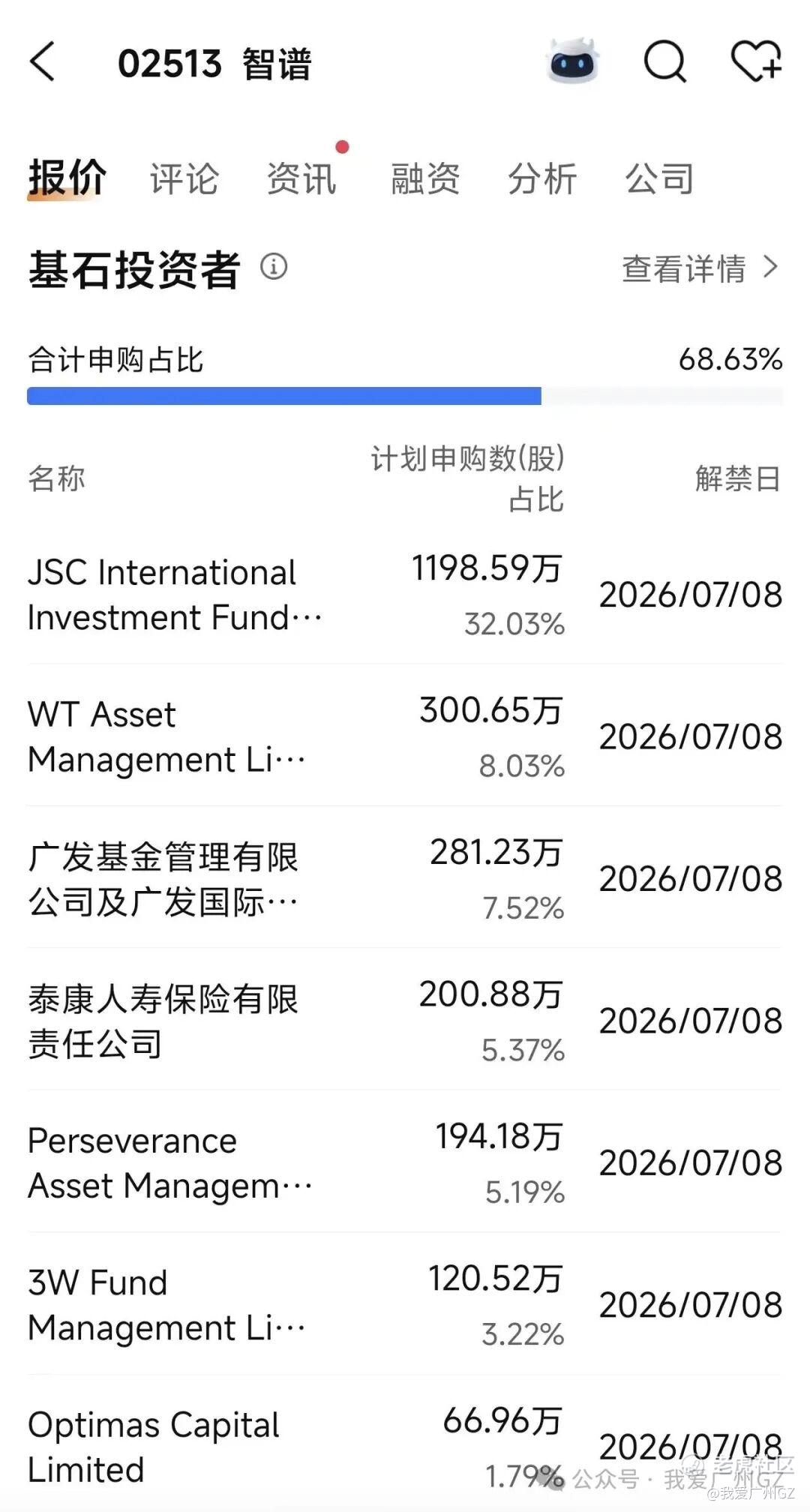Open 查看详情 for cornerstone investors

[x=700, y=268]
